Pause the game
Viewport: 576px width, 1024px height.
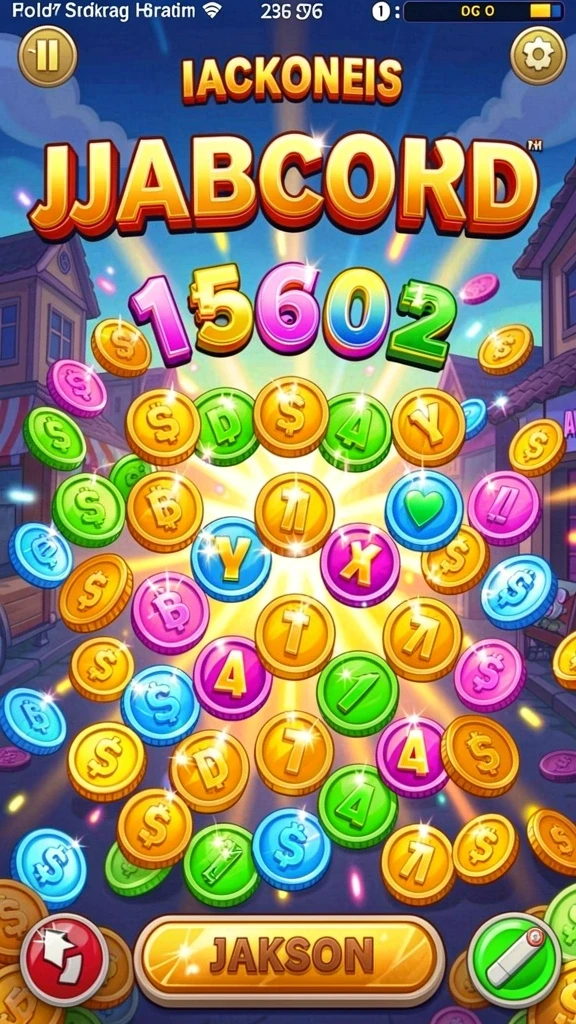click(x=47, y=57)
